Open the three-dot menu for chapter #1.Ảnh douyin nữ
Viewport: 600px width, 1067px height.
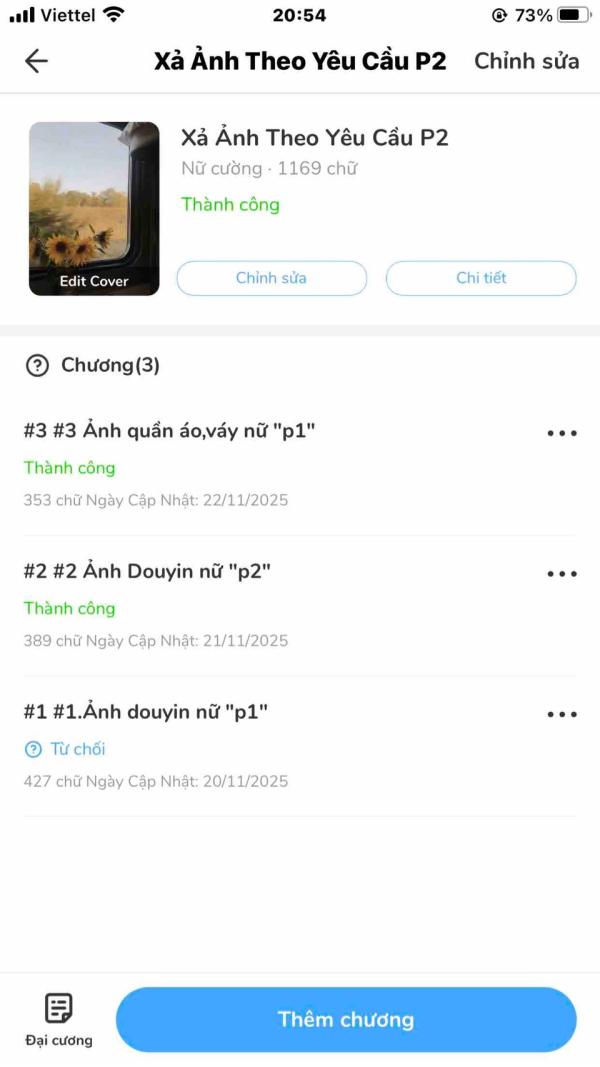click(x=562, y=715)
